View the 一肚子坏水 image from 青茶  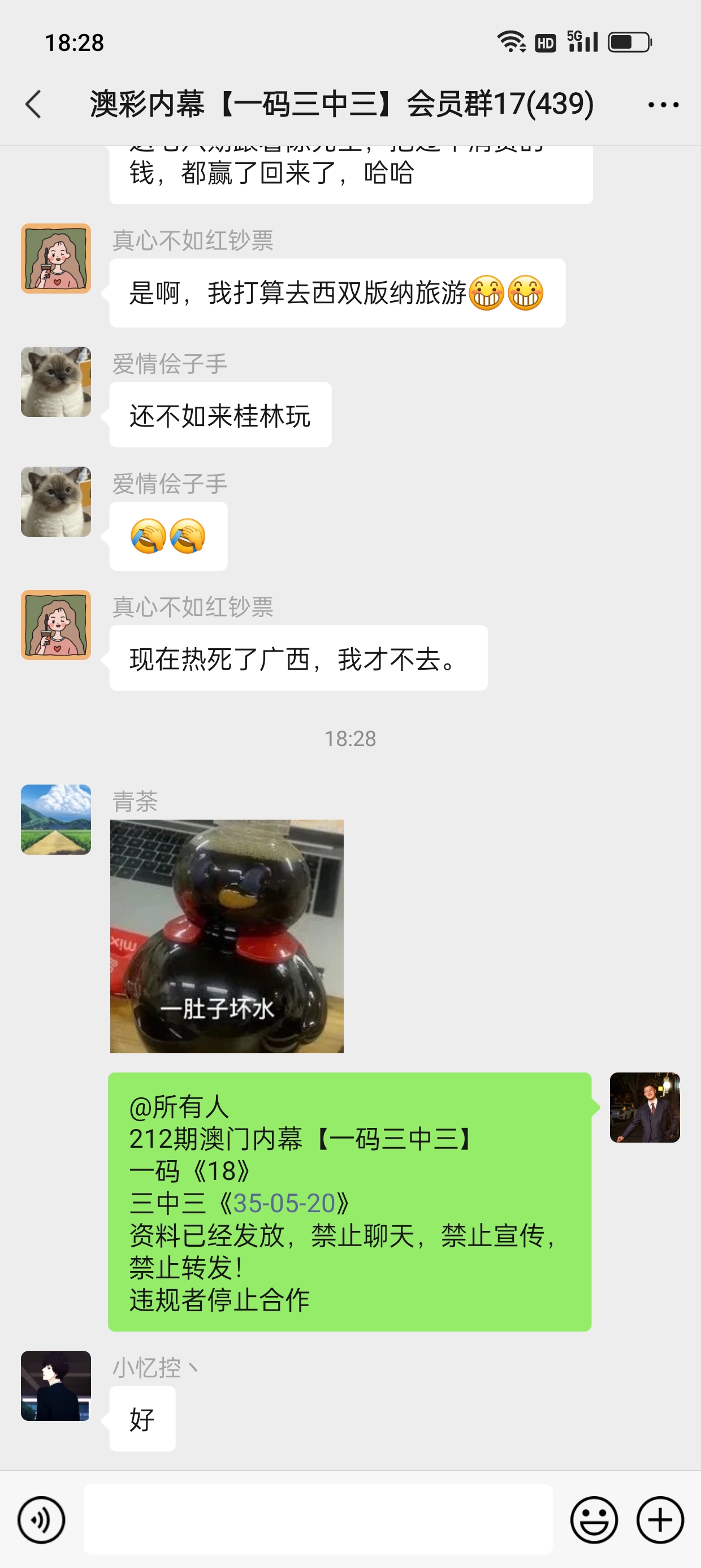[x=226, y=936]
